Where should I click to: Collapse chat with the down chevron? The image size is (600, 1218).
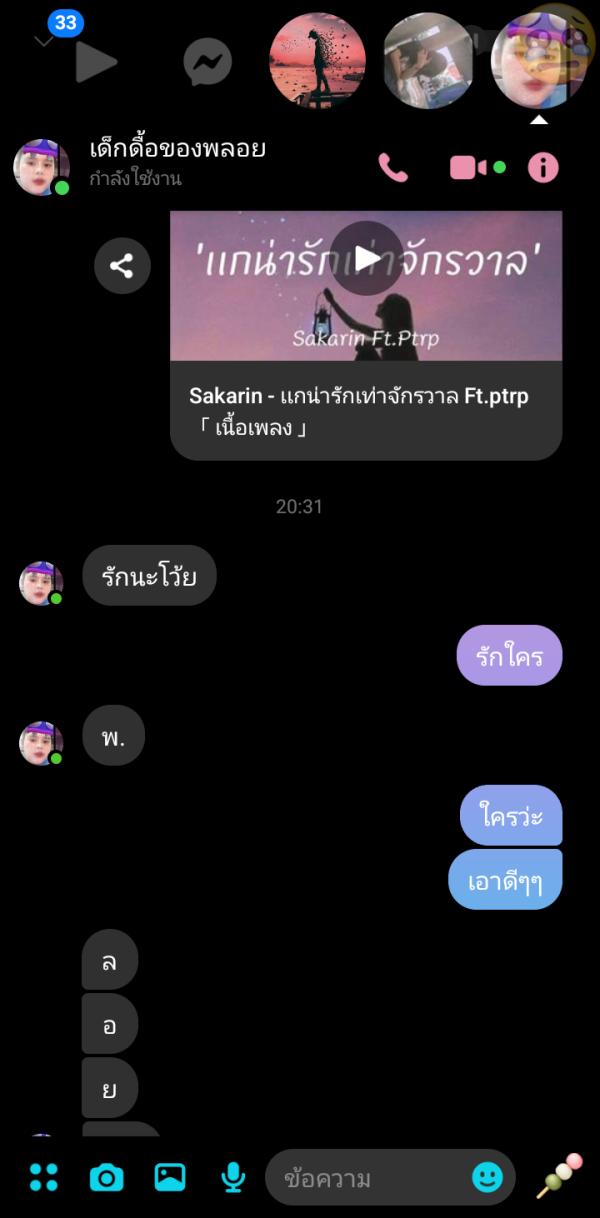tap(43, 42)
